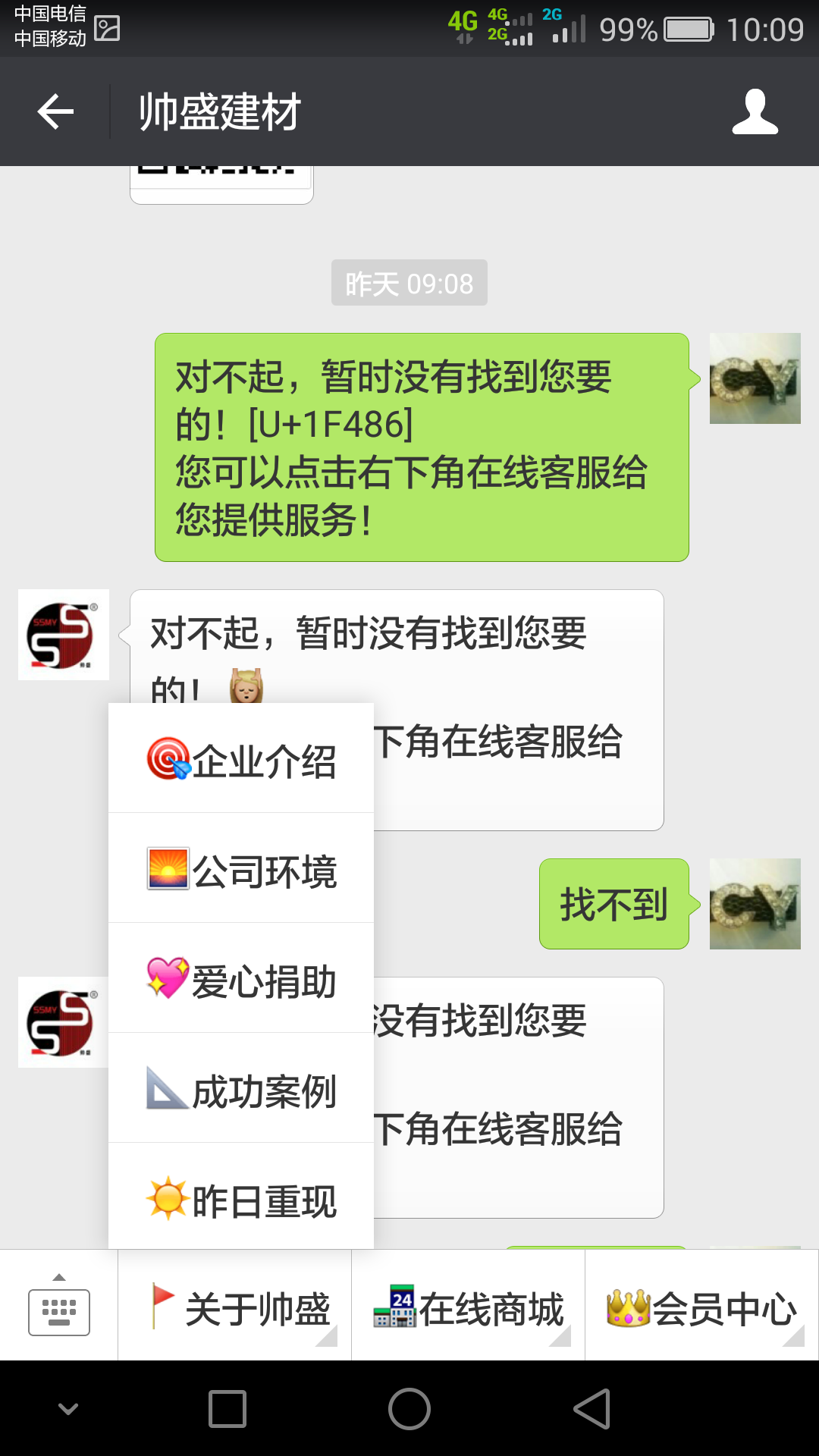View 成功案例 menu entry
This screenshot has height=1456, width=819.
pyautogui.click(x=241, y=1089)
